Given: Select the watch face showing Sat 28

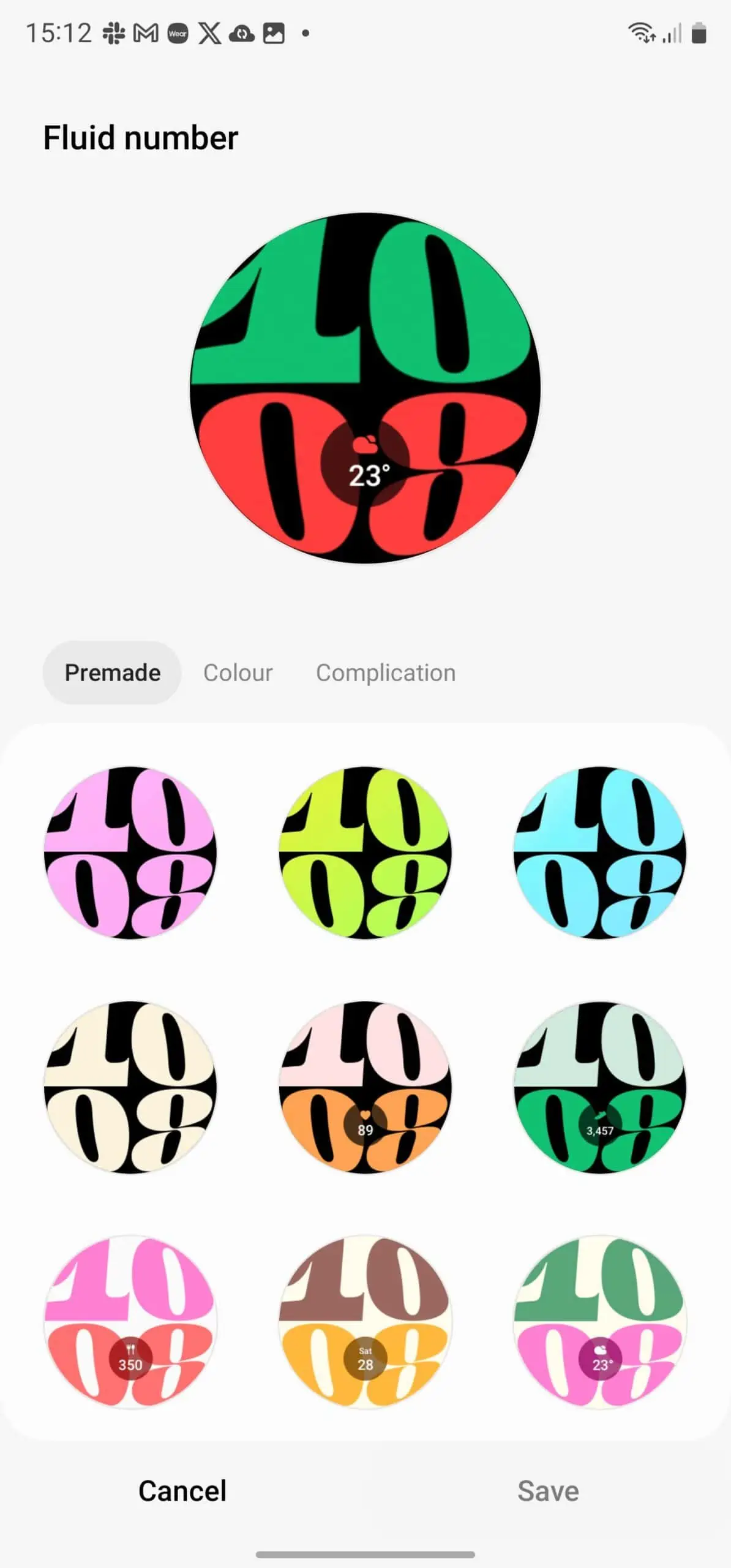Looking at the screenshot, I should point(365,1322).
